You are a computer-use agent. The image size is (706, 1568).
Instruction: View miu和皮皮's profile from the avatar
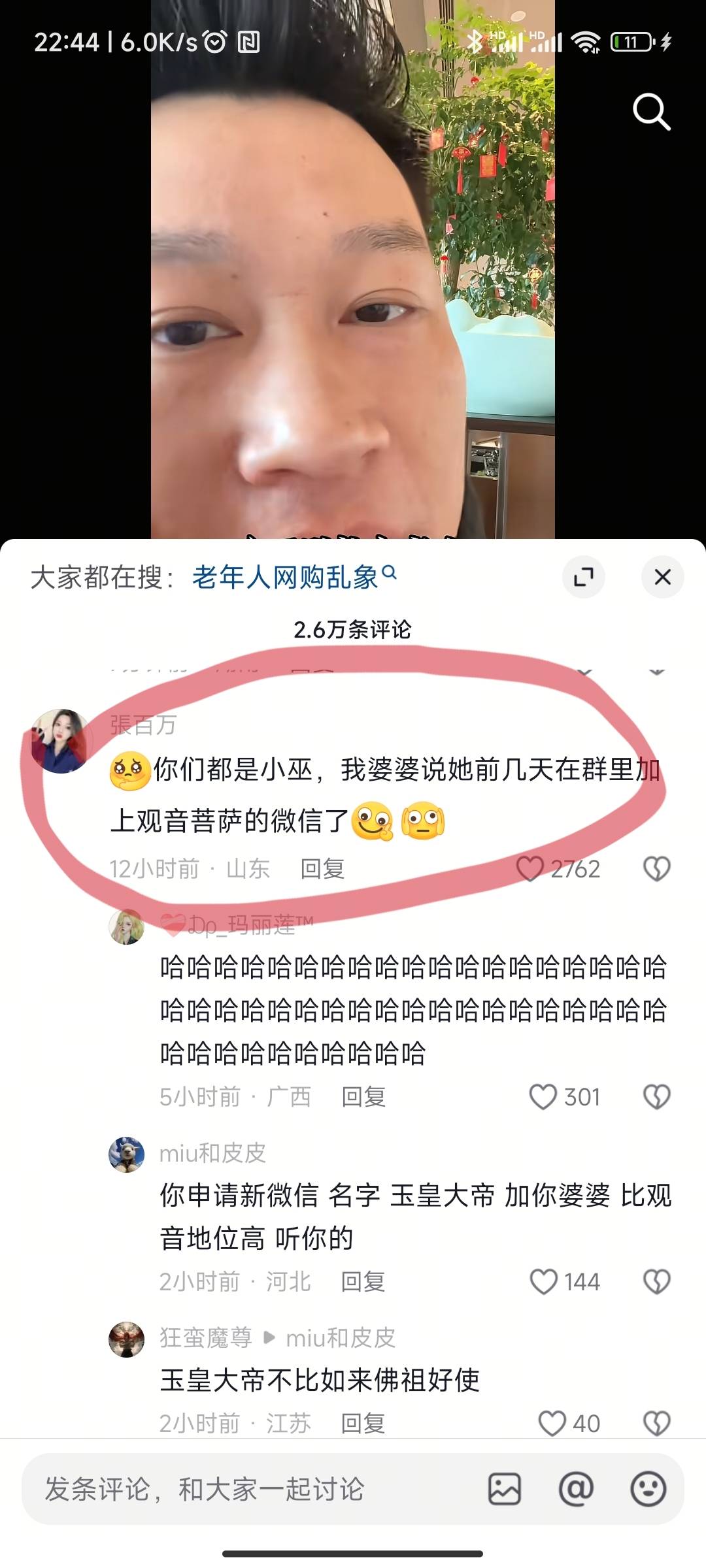pos(126,1154)
